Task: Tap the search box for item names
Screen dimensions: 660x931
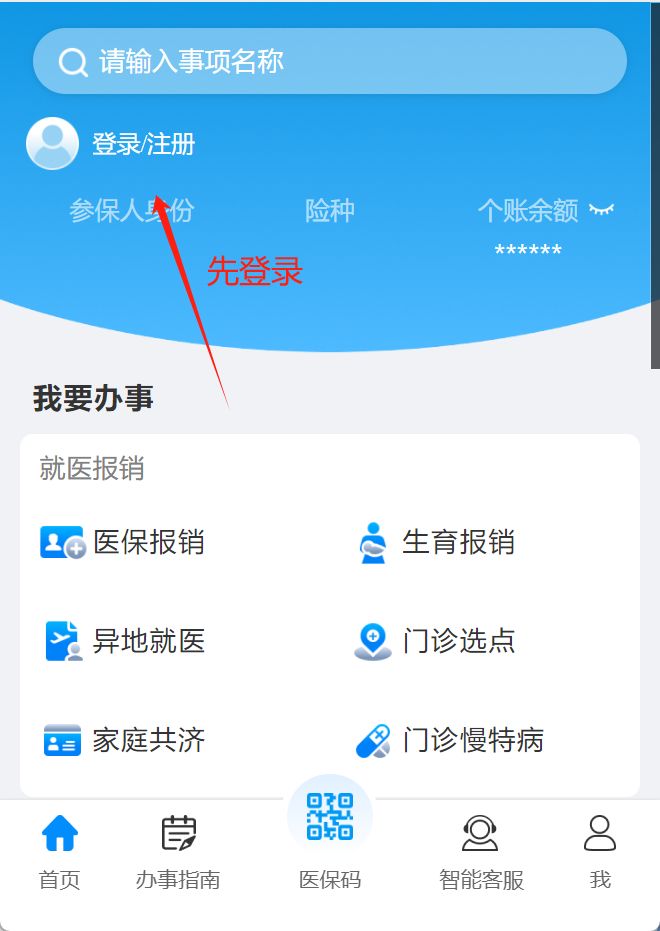Action: pyautogui.click(x=330, y=62)
